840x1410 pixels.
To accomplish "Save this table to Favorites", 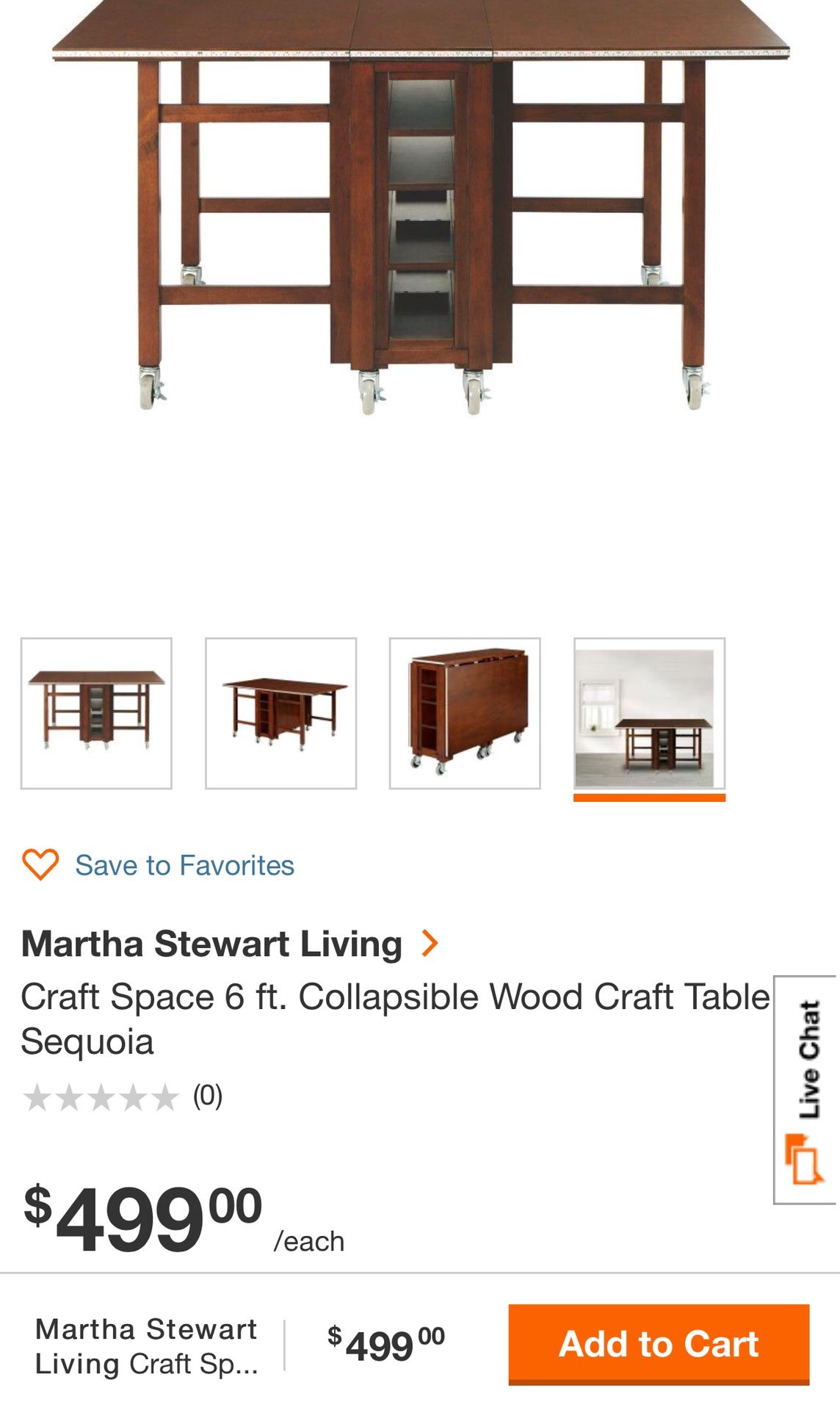I will (x=159, y=865).
